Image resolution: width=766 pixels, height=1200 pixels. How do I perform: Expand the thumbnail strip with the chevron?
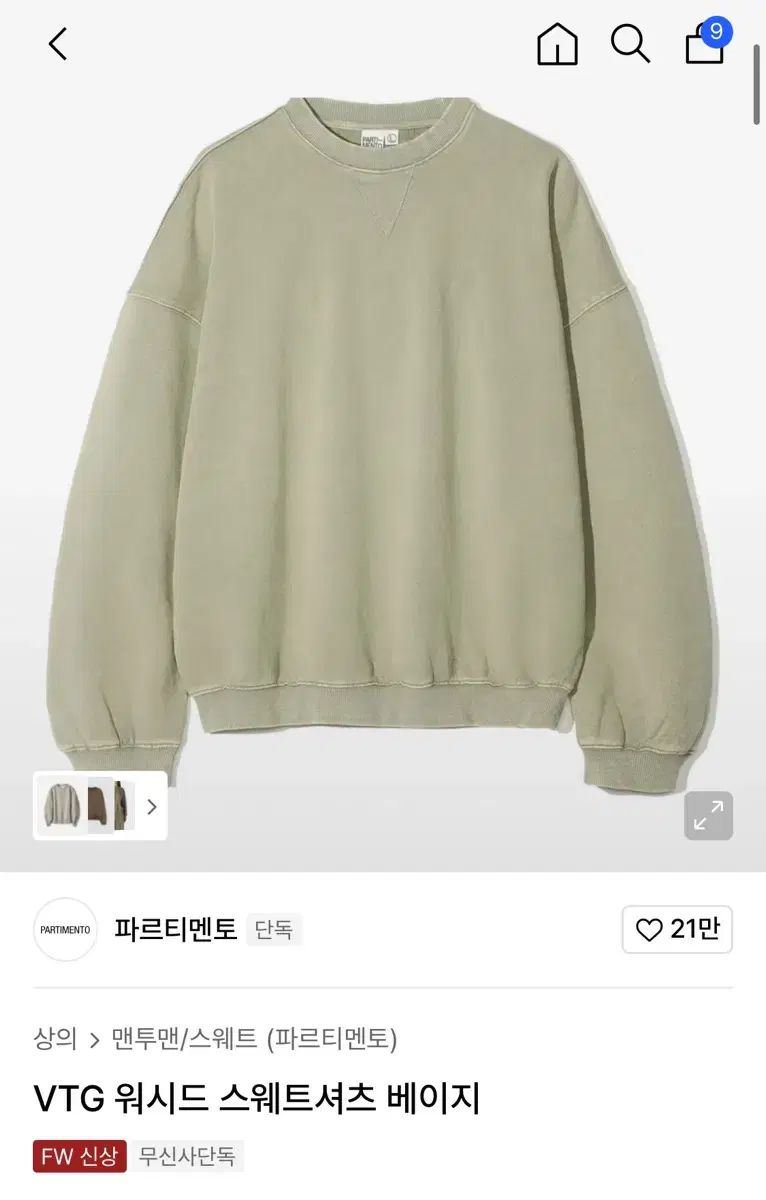[x=151, y=805]
